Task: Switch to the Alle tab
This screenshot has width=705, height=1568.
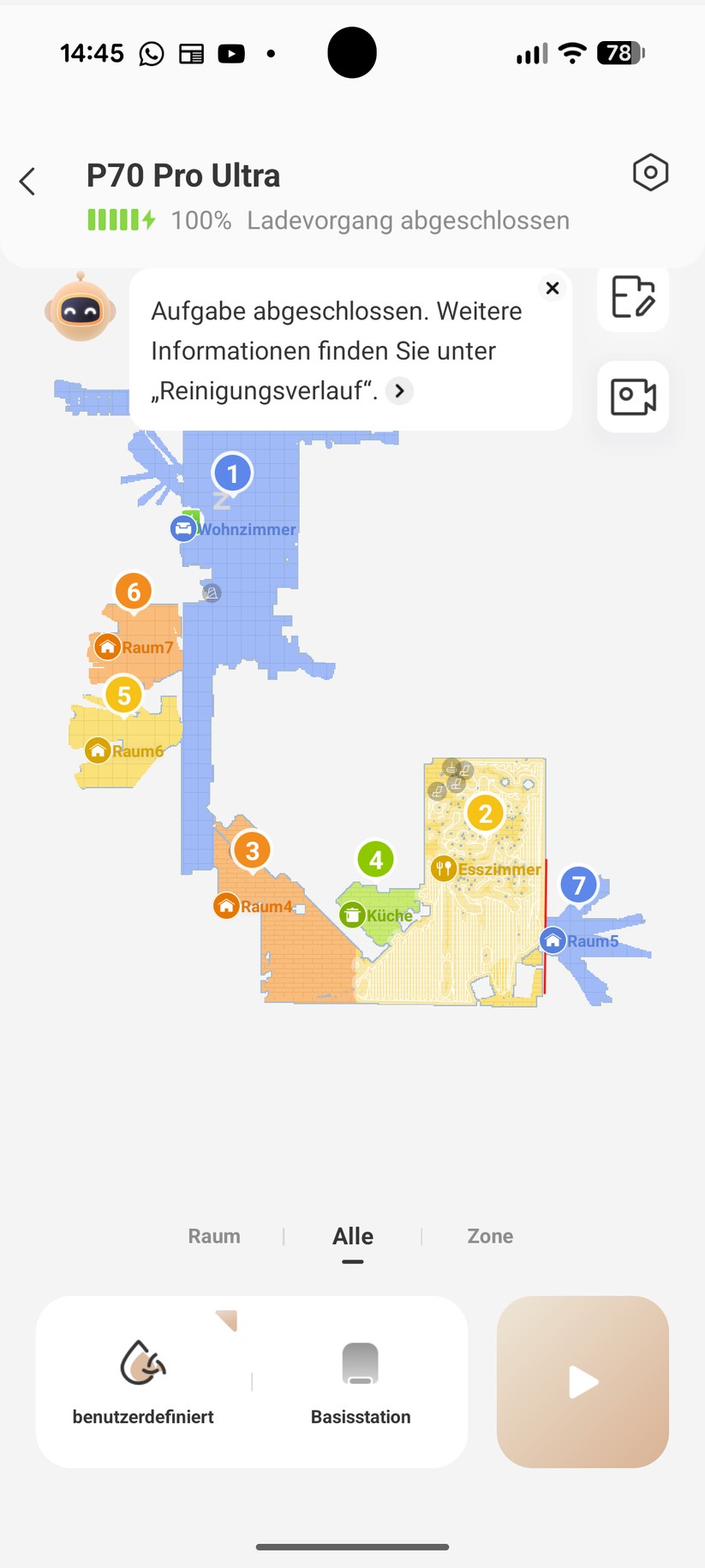Action: click(x=353, y=1236)
